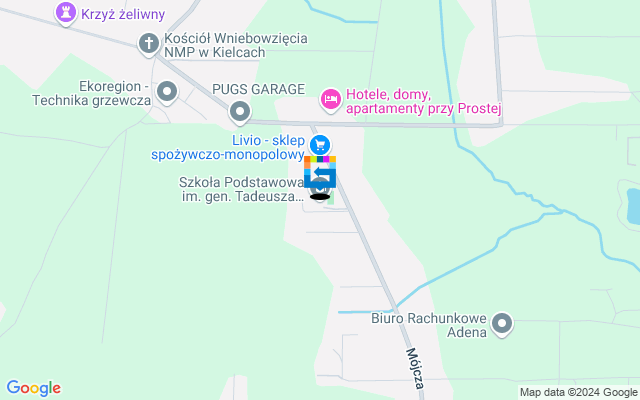Open the PUGS GARAGE map marker
Viewport: 640px width, 400px height.
click(239, 111)
